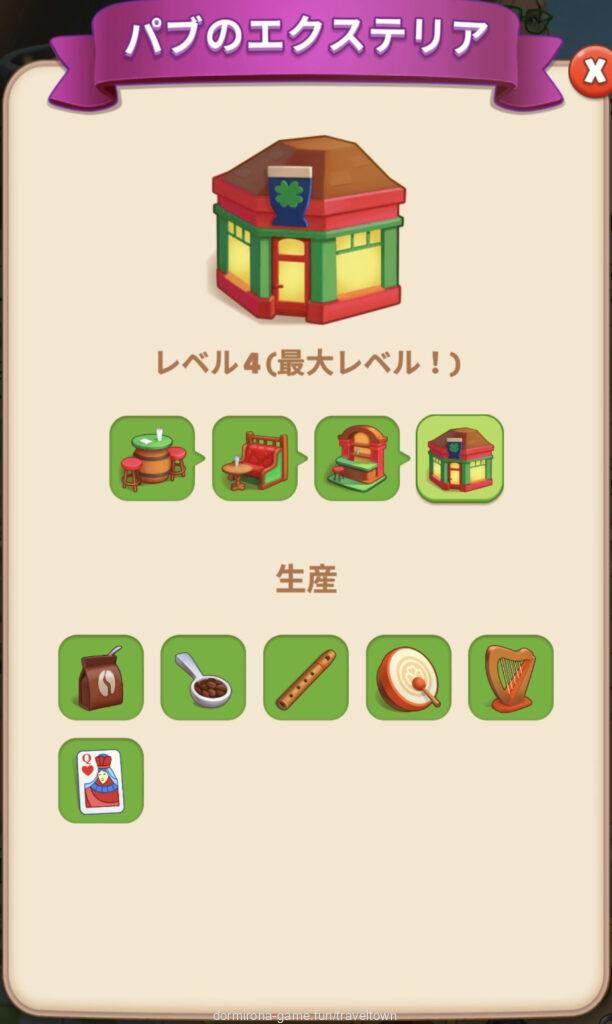
Task: Select the level 4 pub building tile
Action: [459, 458]
